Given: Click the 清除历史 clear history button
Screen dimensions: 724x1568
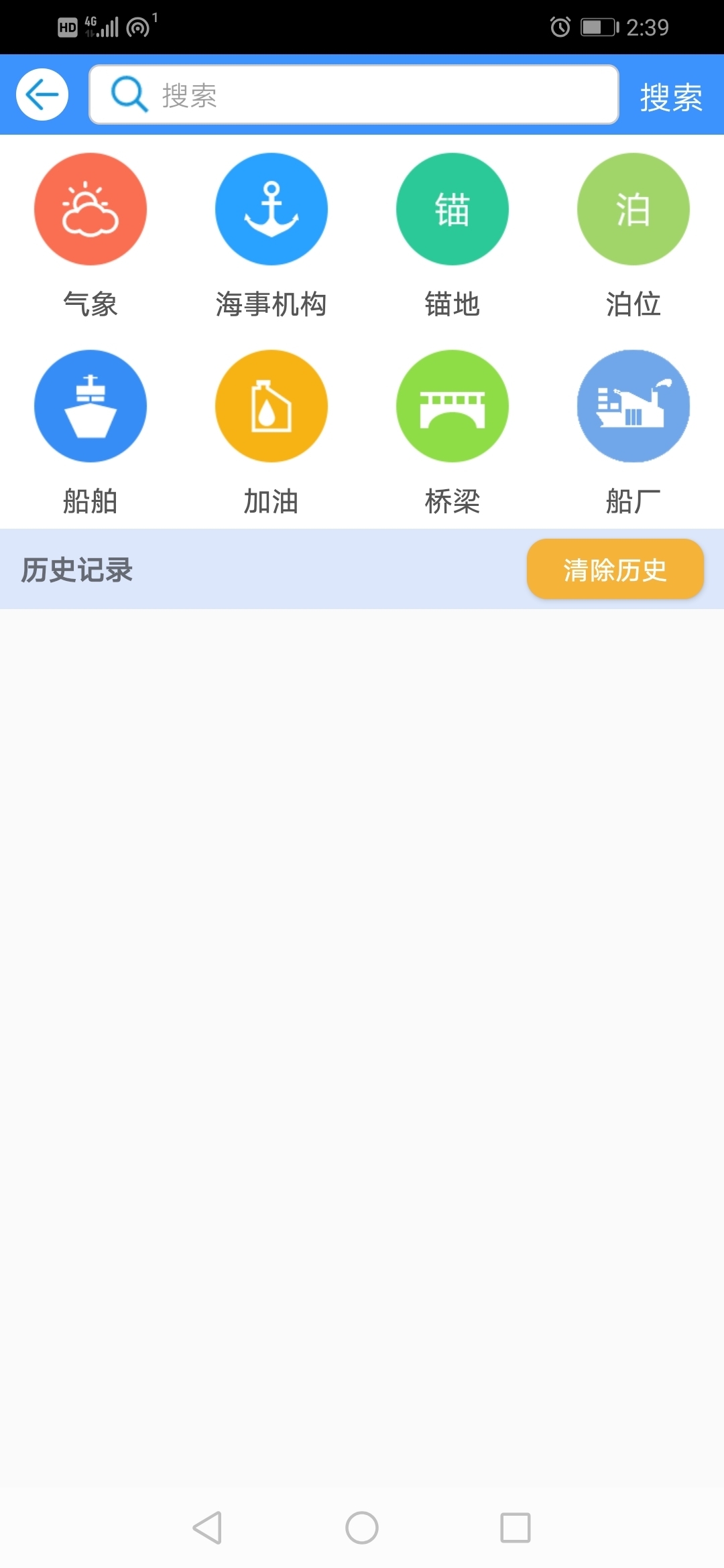Looking at the screenshot, I should click(x=615, y=570).
